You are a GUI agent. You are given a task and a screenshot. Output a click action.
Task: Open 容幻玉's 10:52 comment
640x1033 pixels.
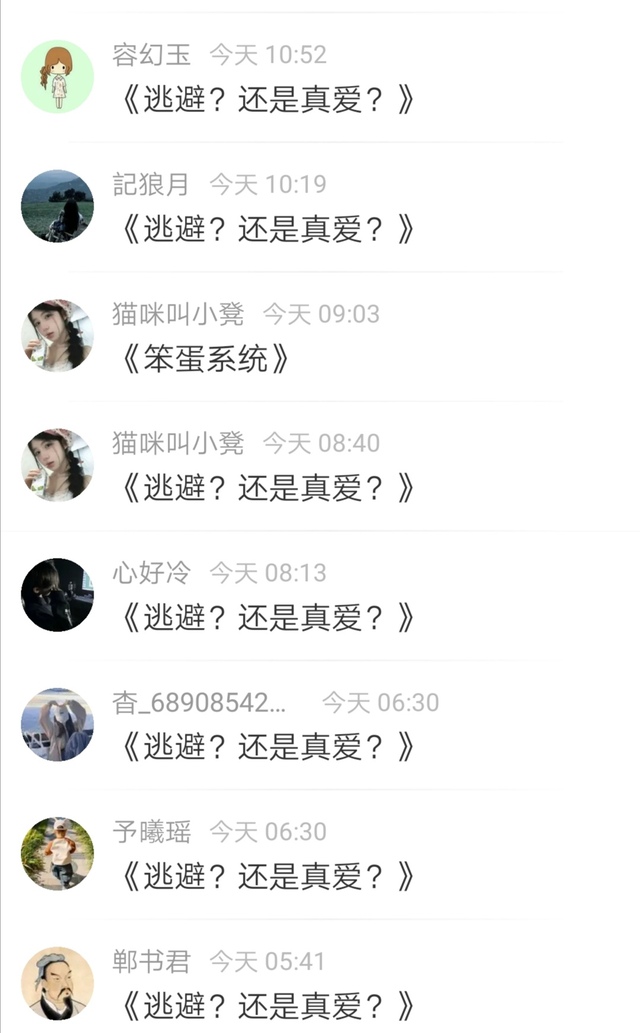click(267, 100)
